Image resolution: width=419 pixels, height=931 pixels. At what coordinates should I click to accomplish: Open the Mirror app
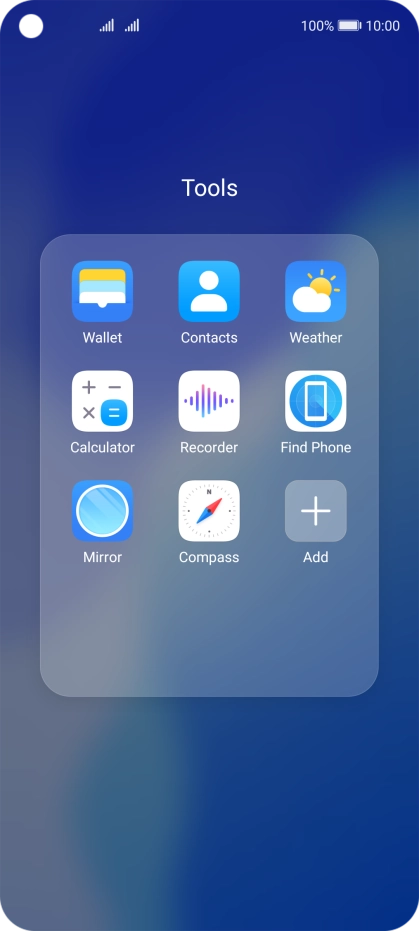(102, 511)
